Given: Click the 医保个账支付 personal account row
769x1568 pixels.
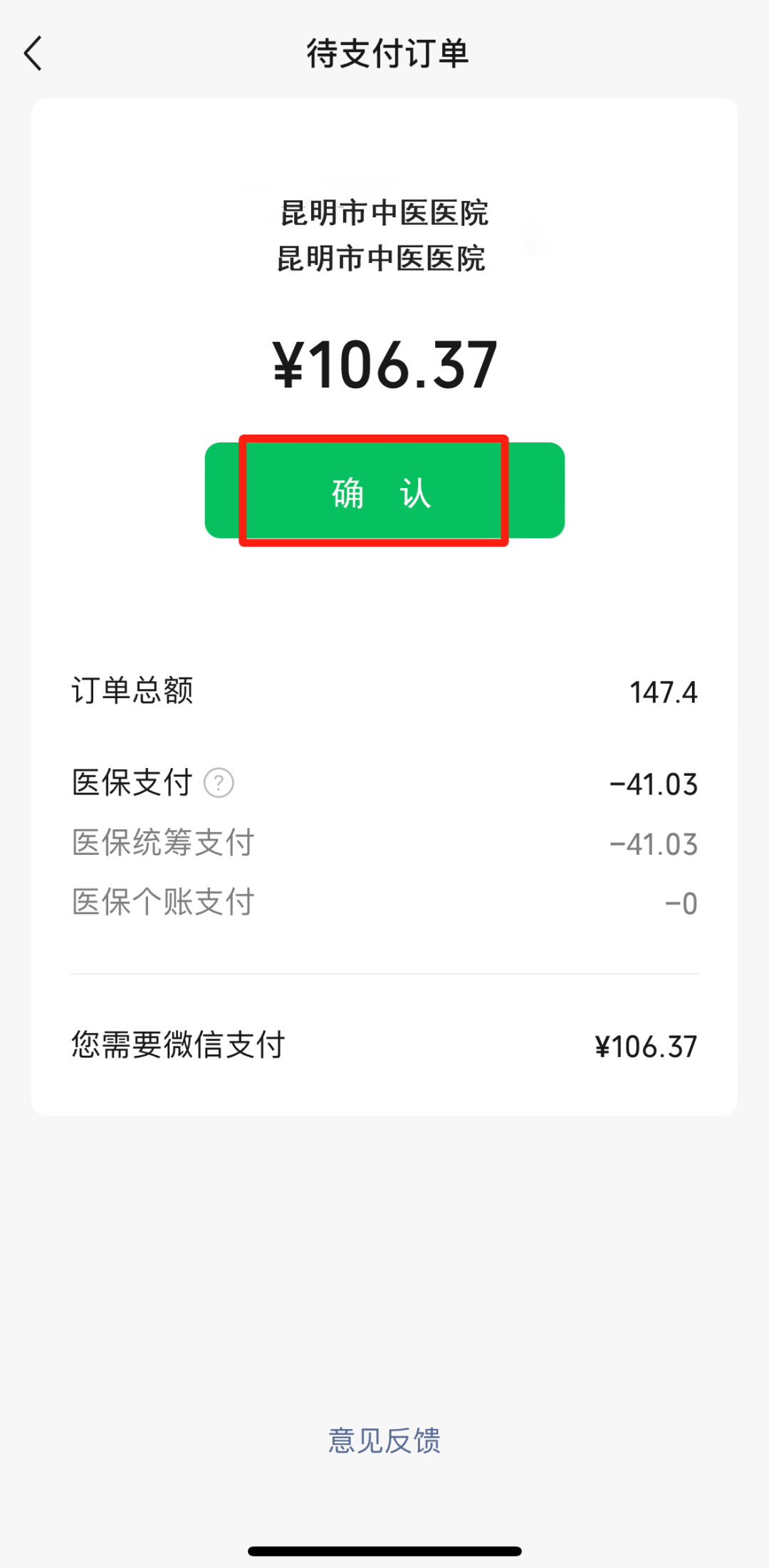Looking at the screenshot, I should 163,902.
